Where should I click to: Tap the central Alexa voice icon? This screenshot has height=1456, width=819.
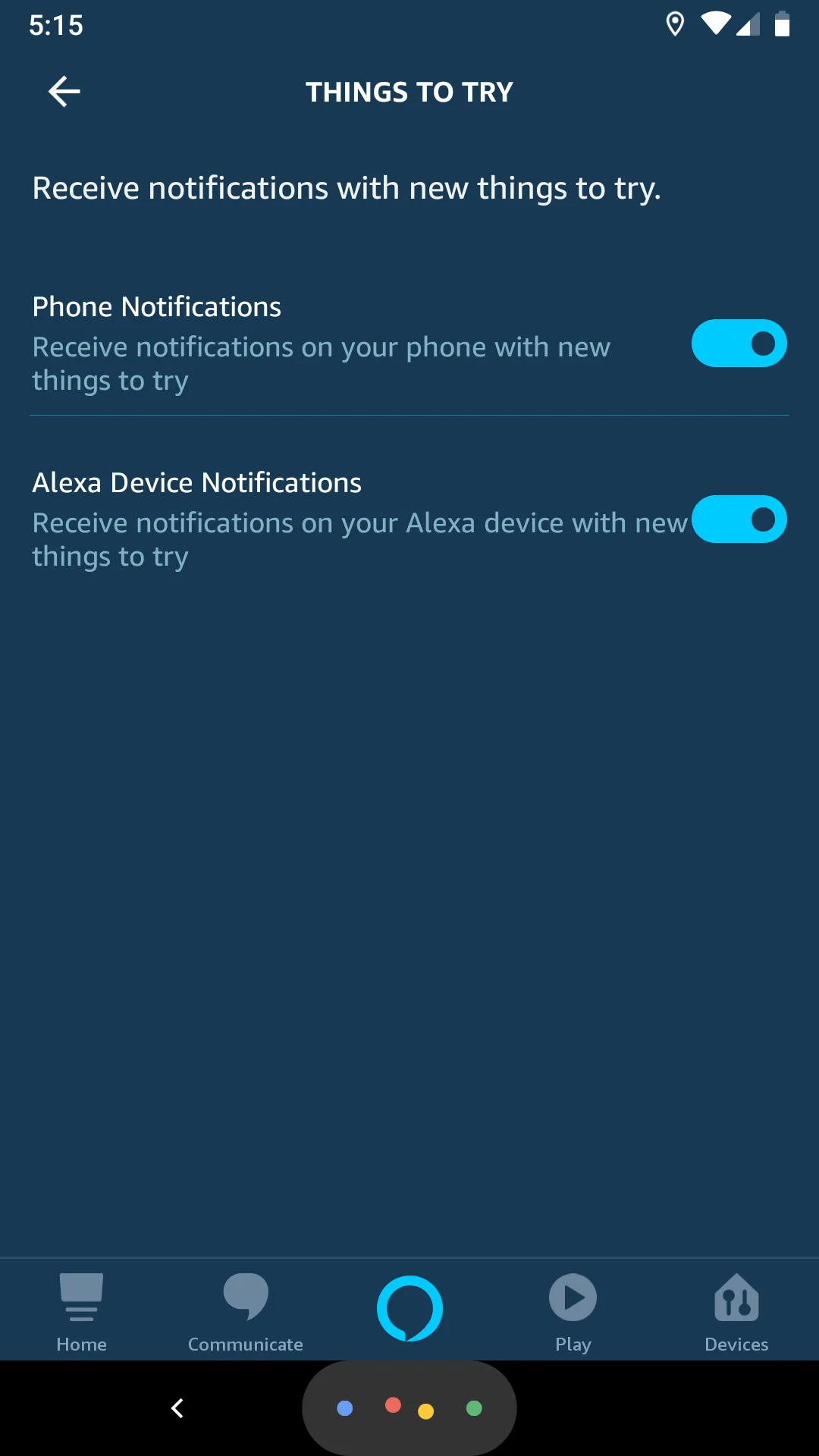point(409,1308)
